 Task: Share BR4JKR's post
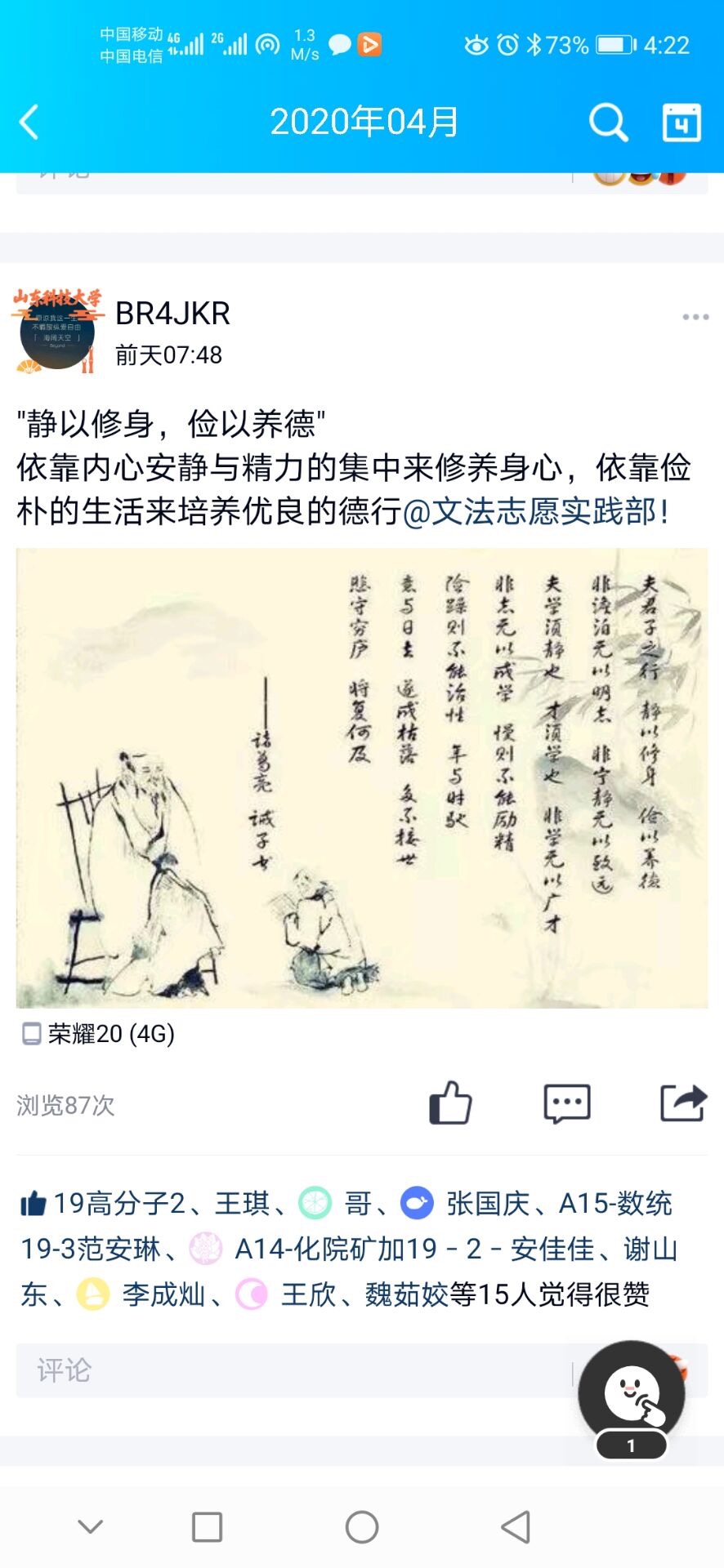pos(683,1103)
